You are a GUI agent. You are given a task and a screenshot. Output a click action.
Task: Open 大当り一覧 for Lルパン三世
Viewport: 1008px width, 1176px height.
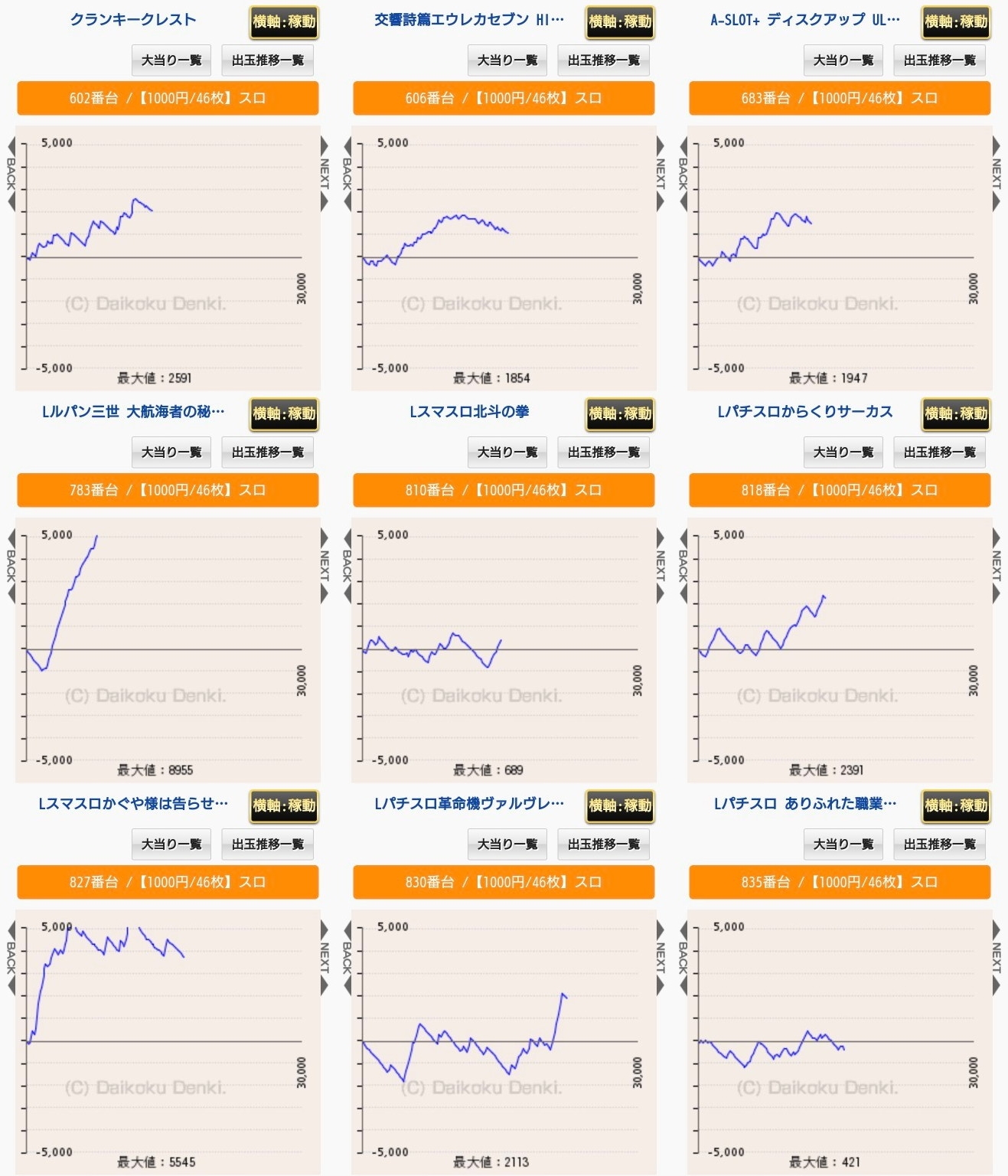(171, 452)
